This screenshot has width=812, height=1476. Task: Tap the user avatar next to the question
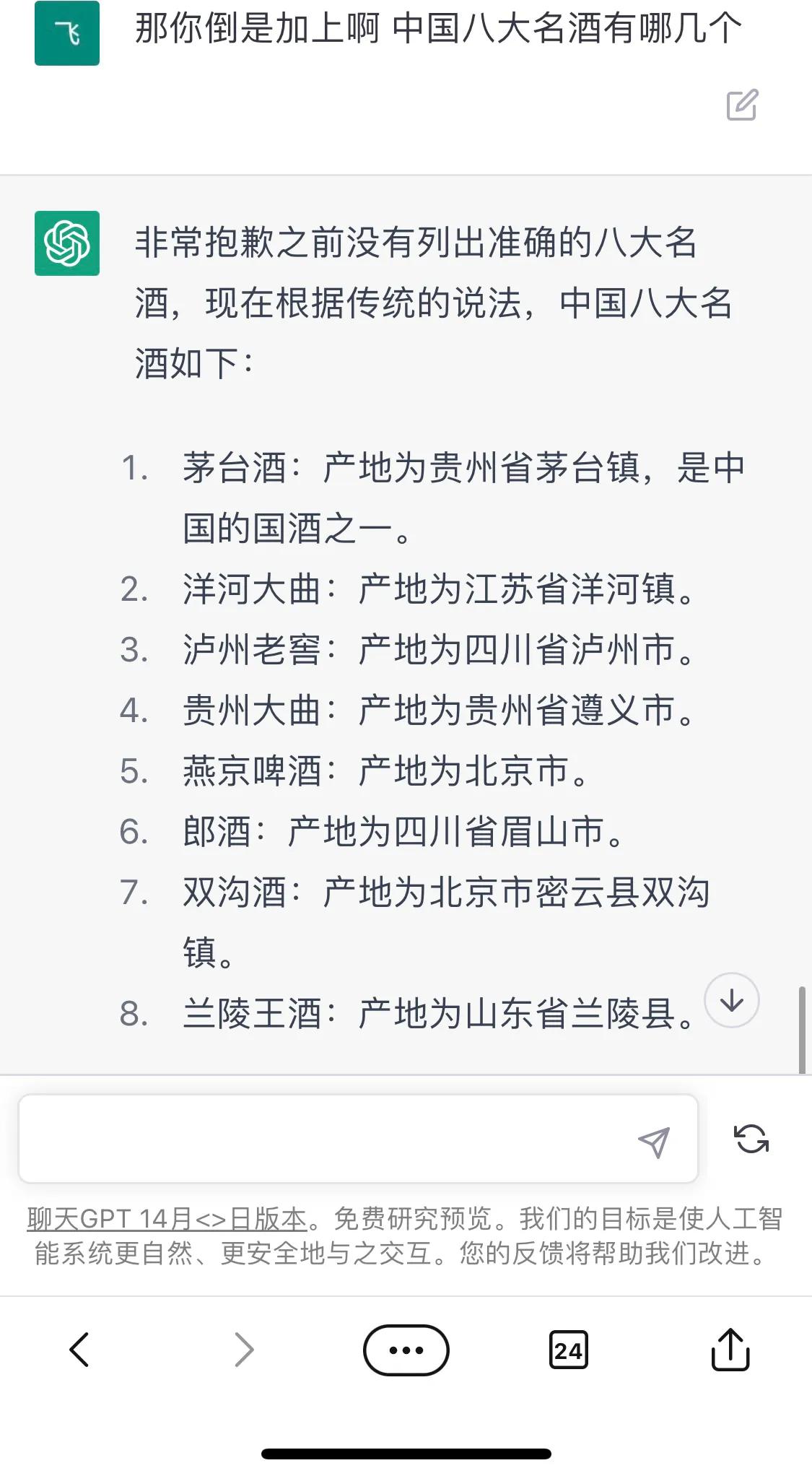coord(67,33)
